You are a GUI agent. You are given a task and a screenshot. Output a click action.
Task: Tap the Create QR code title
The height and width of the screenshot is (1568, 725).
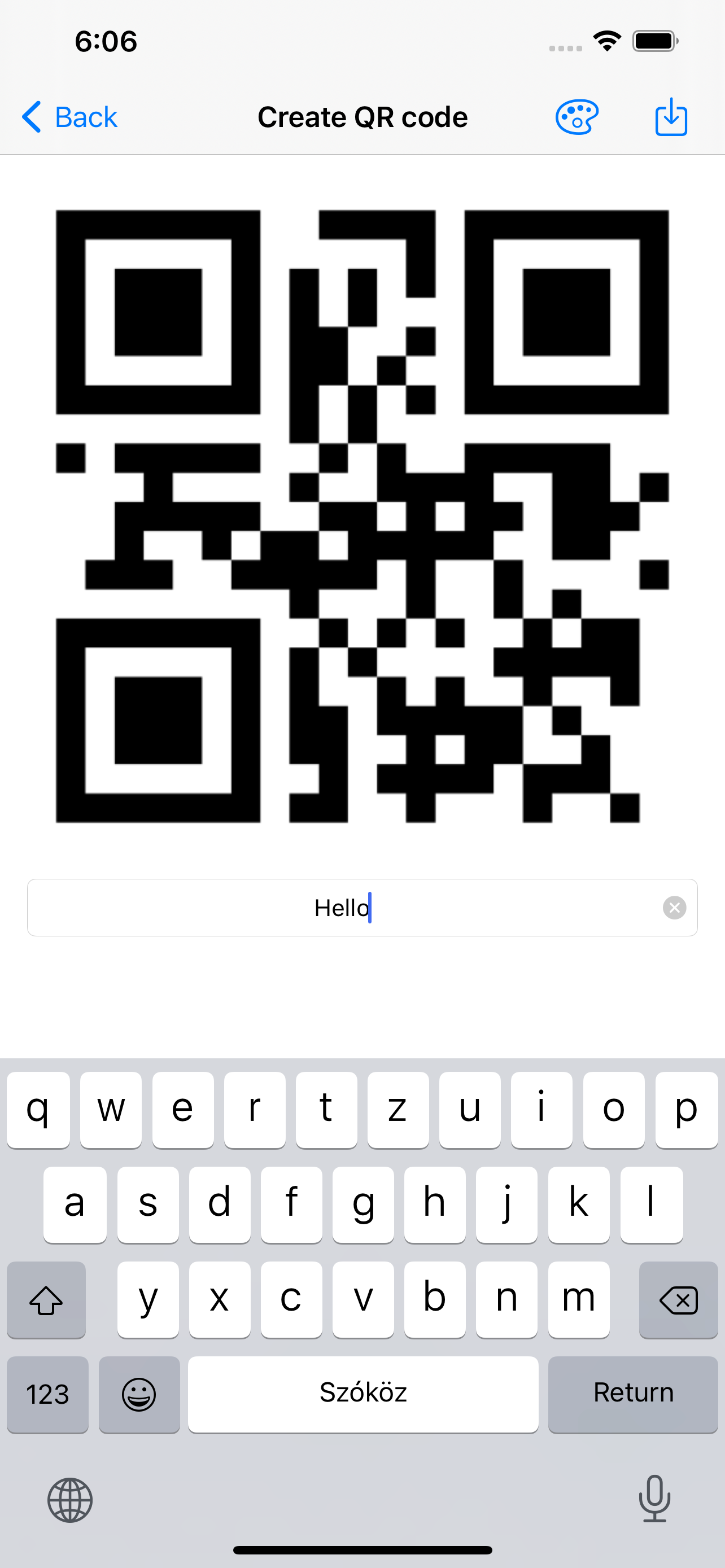pos(362,116)
